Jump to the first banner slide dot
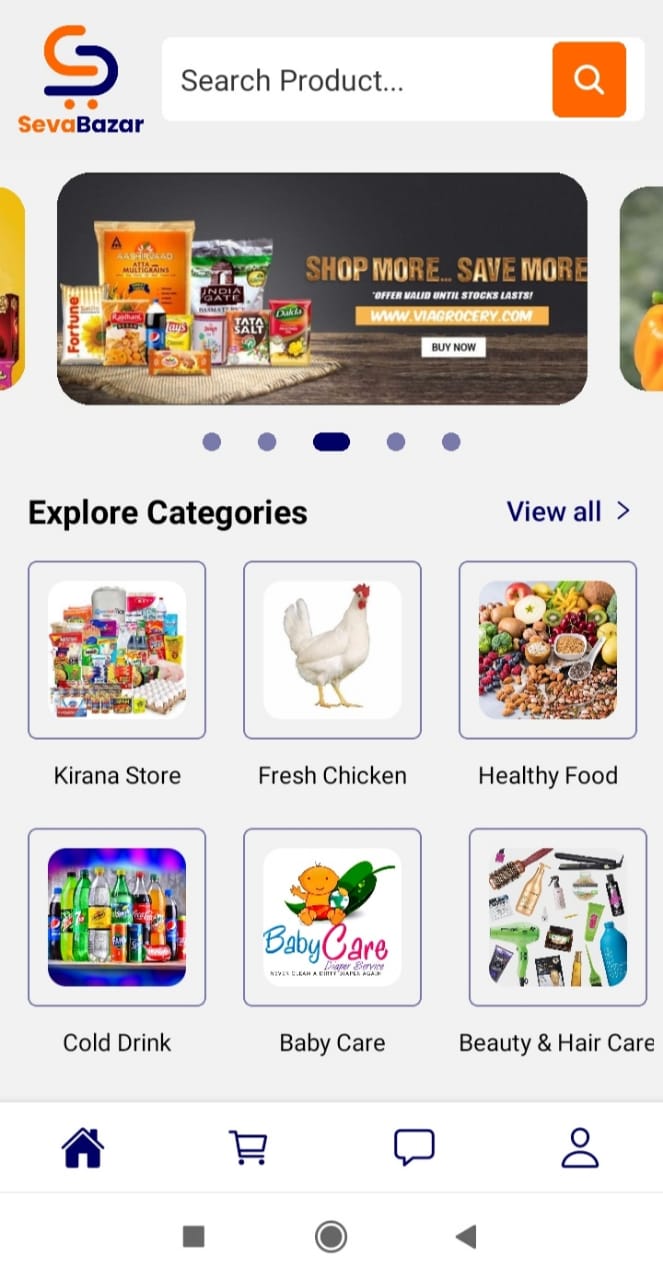This screenshot has height=1280, width=663. tap(211, 442)
